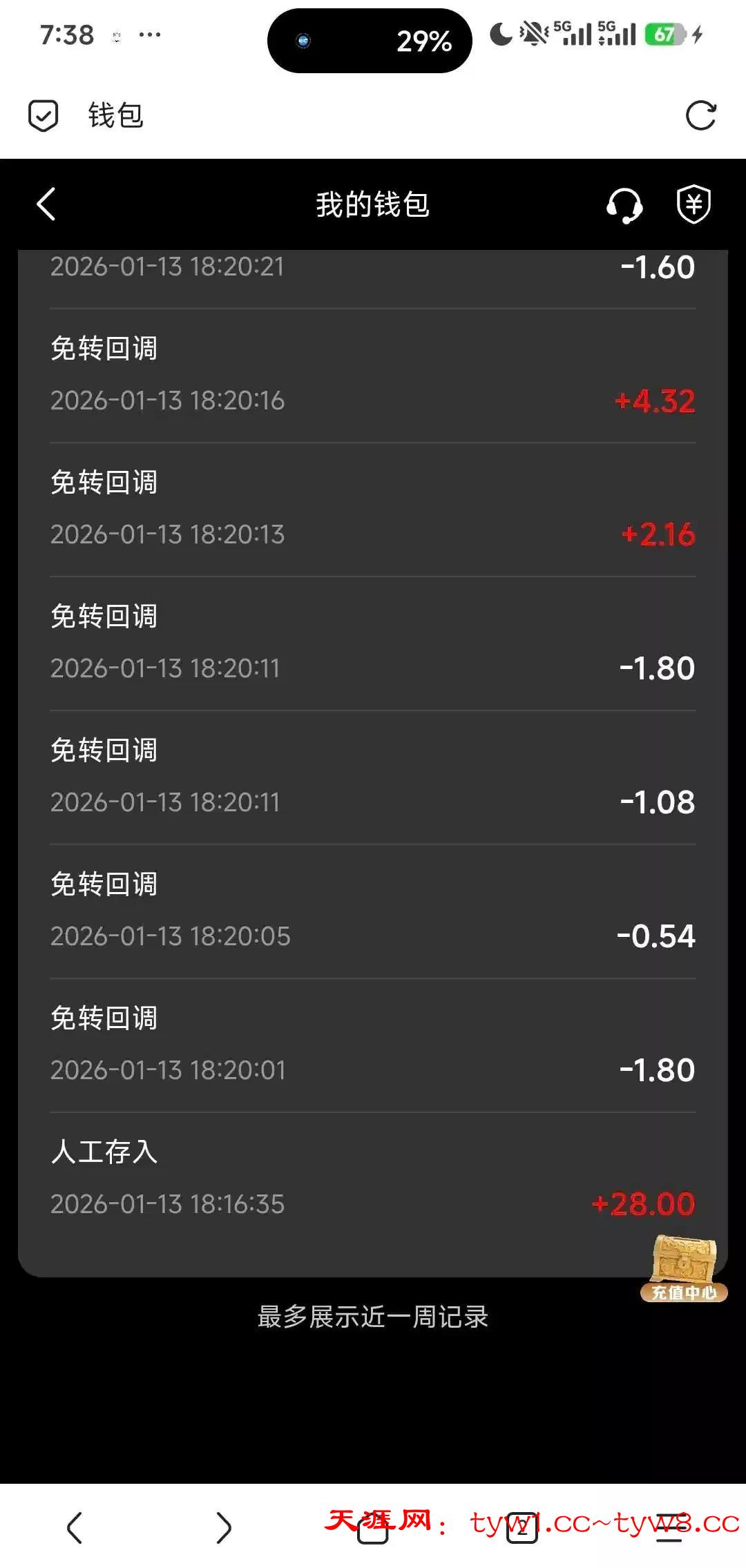Open the browser tabs switcher
746x1568 pixels.
tap(522, 1527)
